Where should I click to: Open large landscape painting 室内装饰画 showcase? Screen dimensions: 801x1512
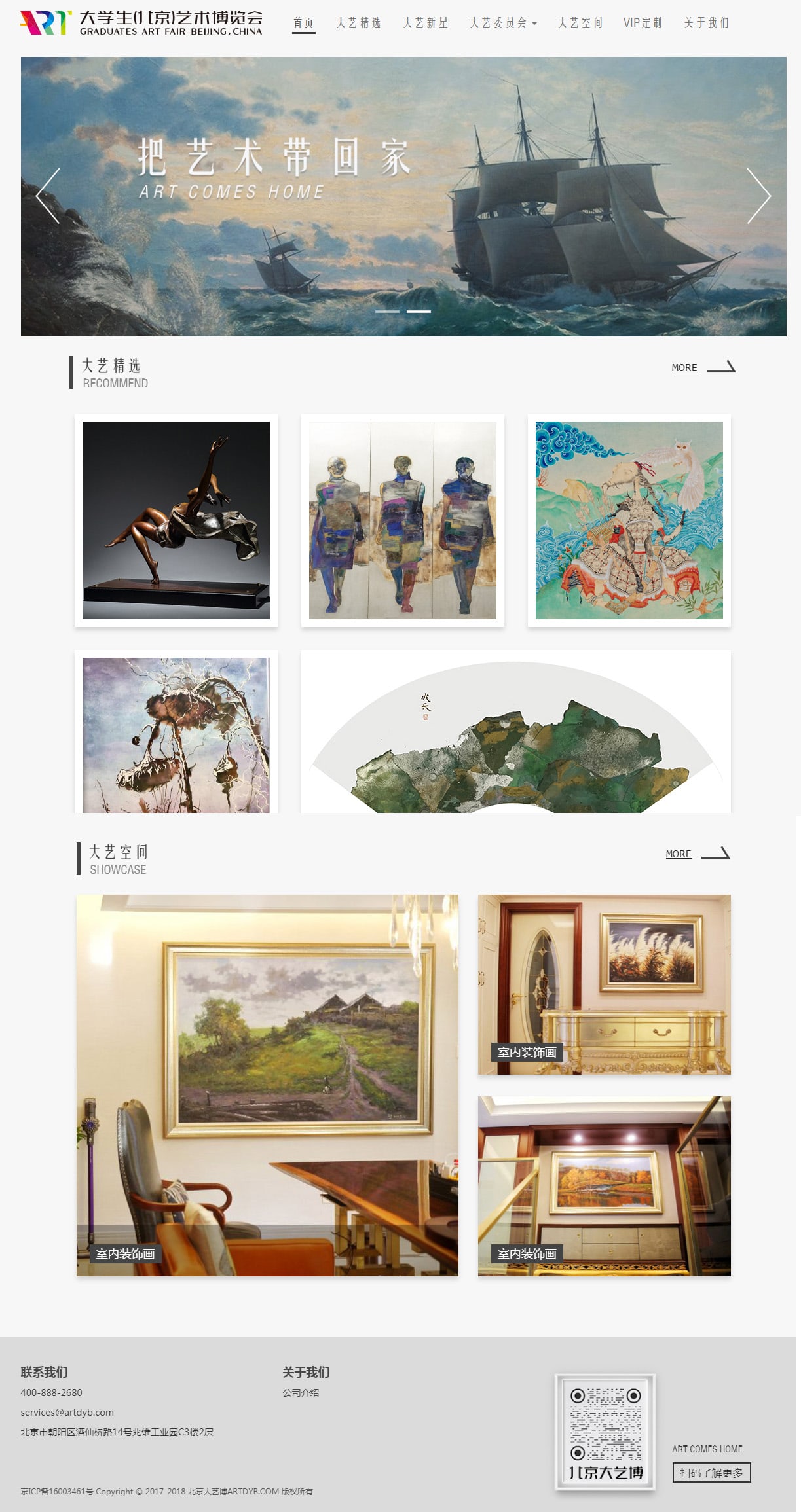click(x=267, y=1085)
